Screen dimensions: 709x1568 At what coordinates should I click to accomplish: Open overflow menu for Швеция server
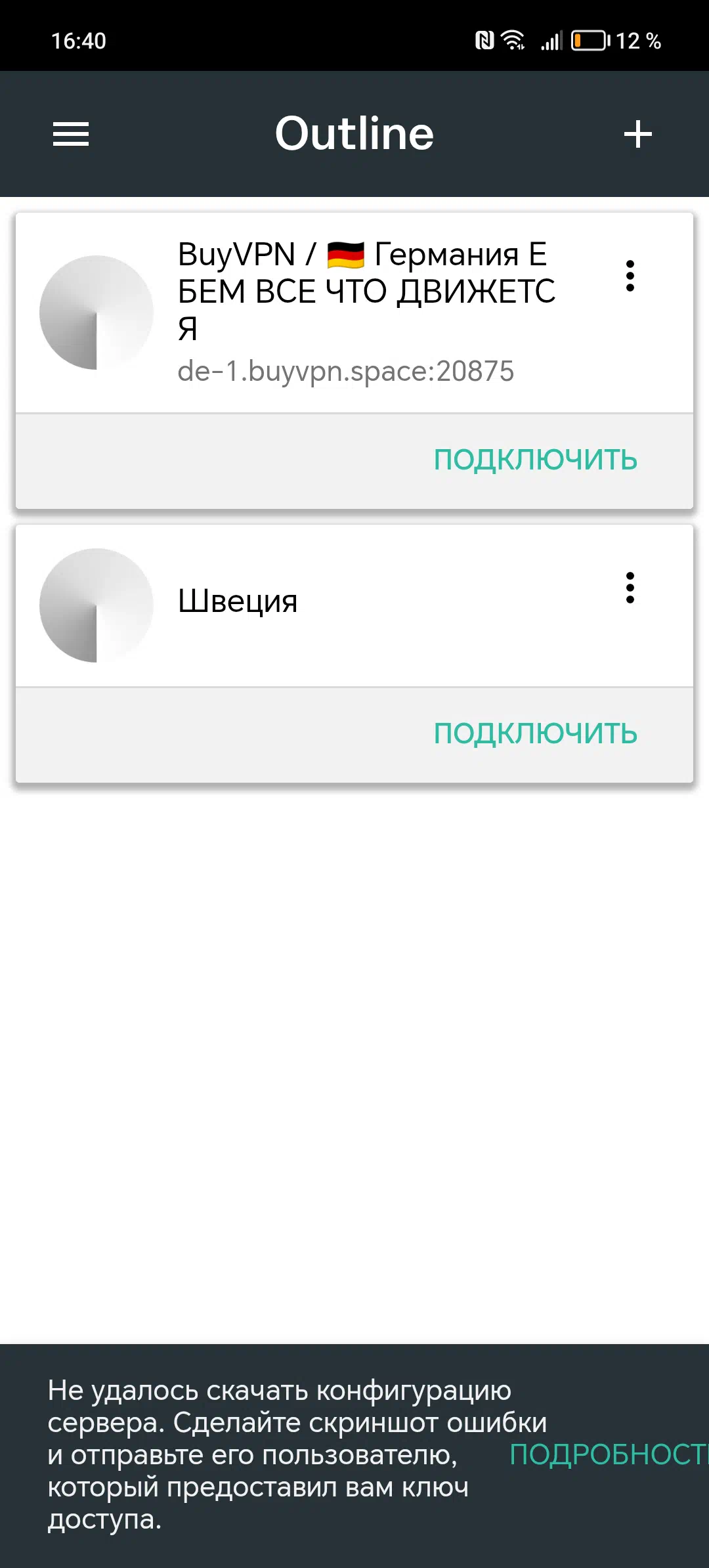(x=630, y=588)
